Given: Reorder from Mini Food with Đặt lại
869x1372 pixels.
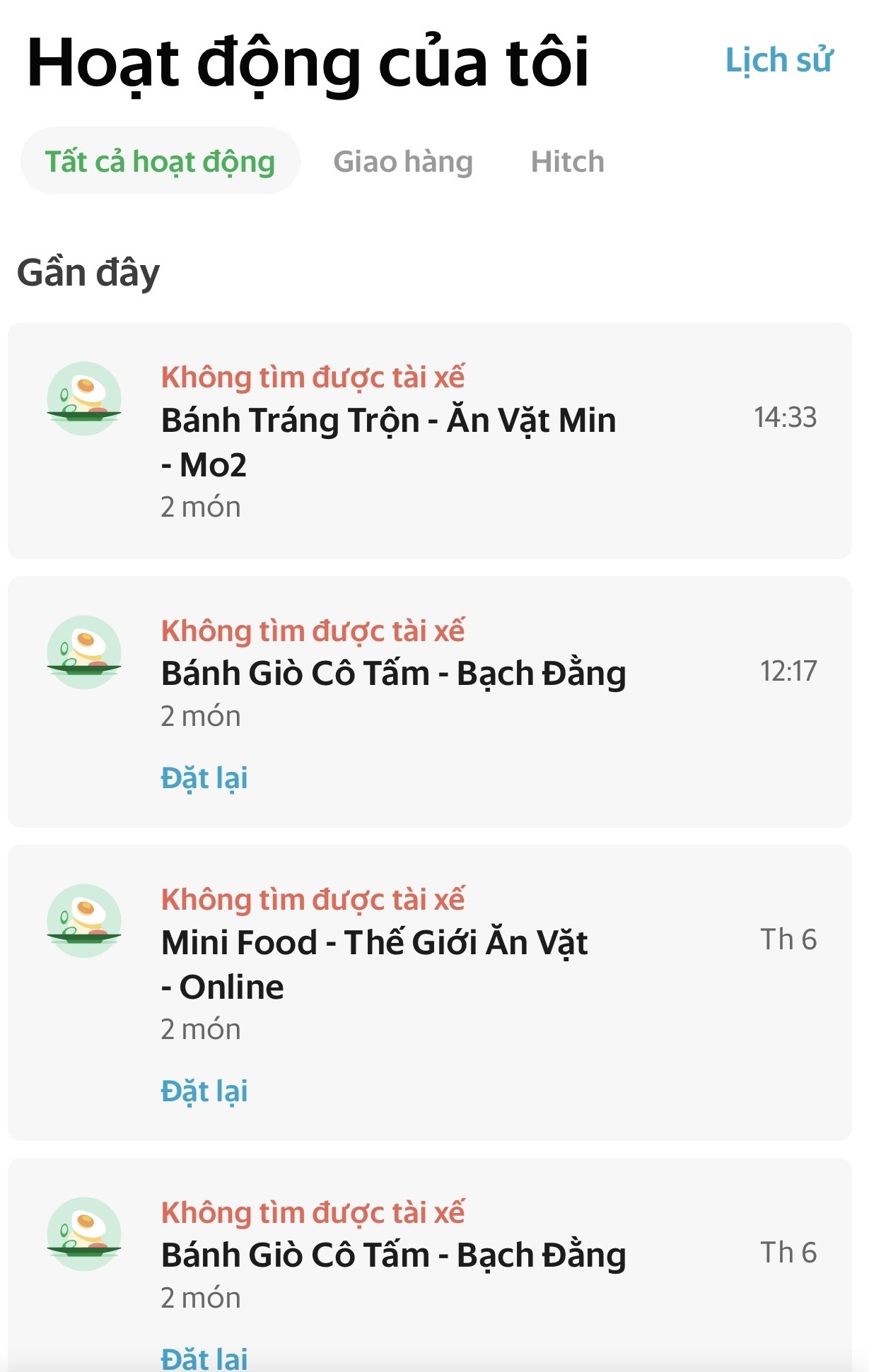Looking at the screenshot, I should [204, 1091].
